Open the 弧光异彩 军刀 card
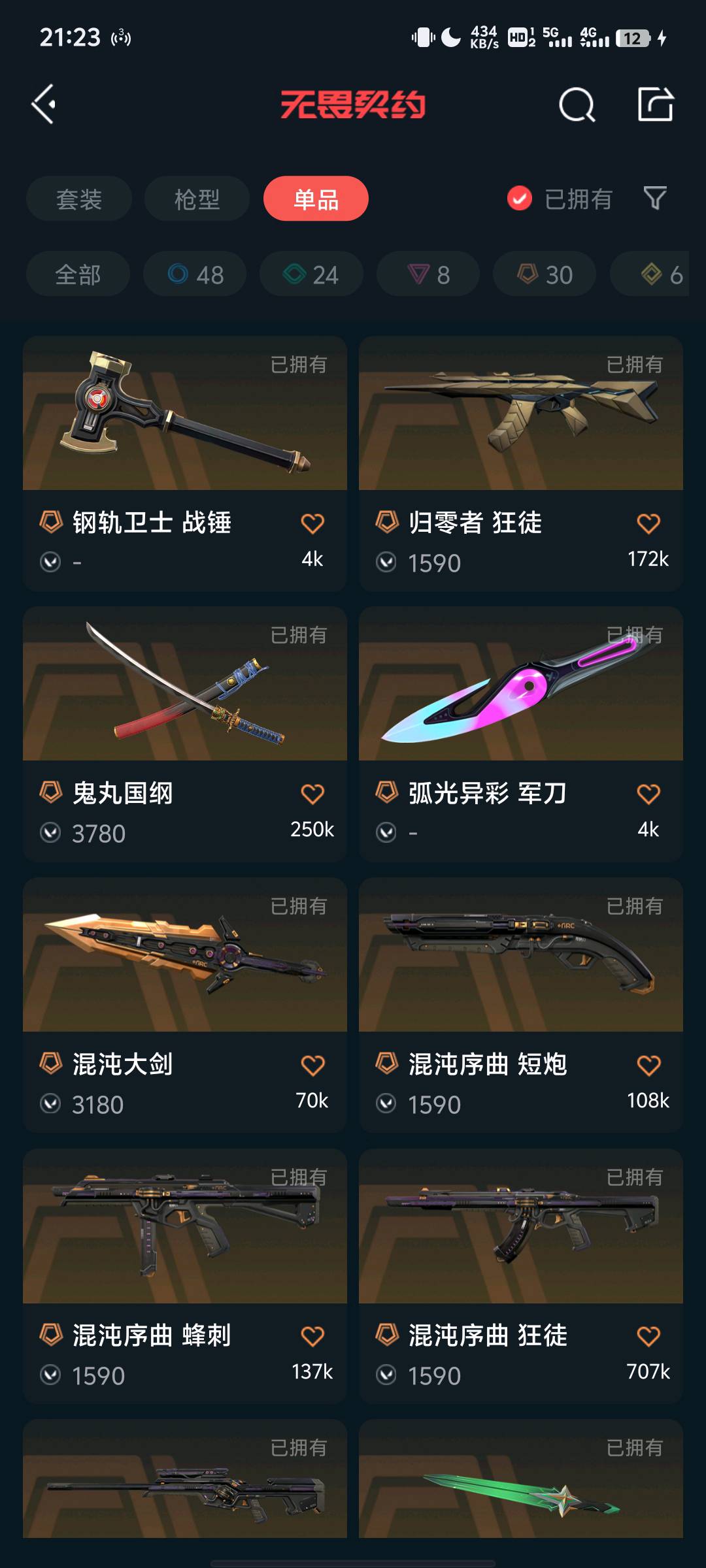Viewport: 706px width, 1568px height. (x=521, y=734)
